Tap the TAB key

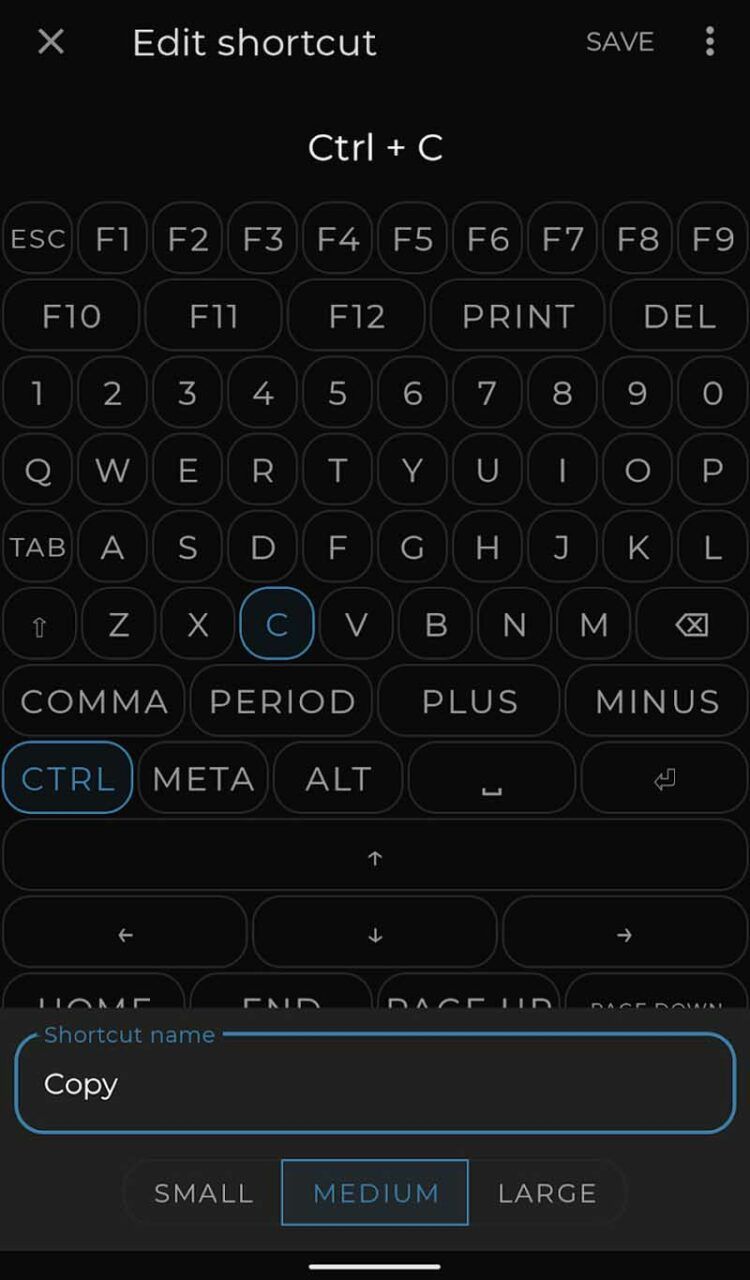coord(38,547)
